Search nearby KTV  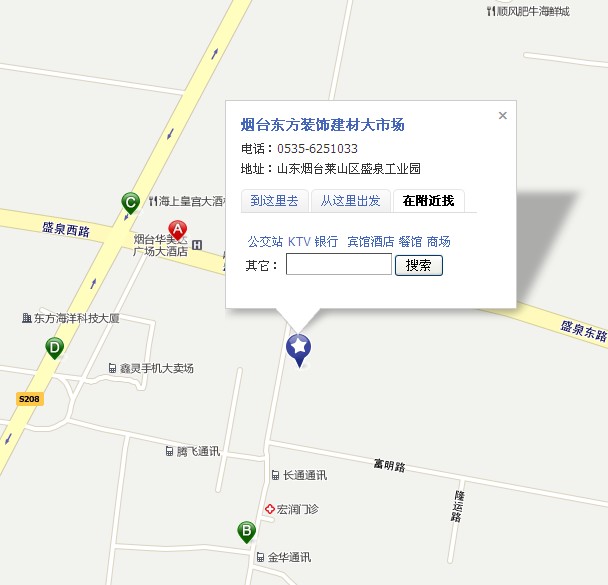coord(299,242)
